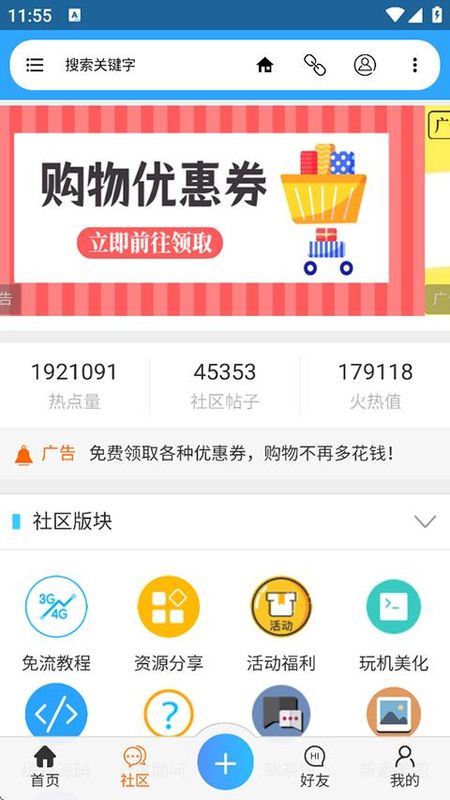Viewport: 450px width, 800px height.
Task: Open the 资源分享 section
Action: click(168, 623)
